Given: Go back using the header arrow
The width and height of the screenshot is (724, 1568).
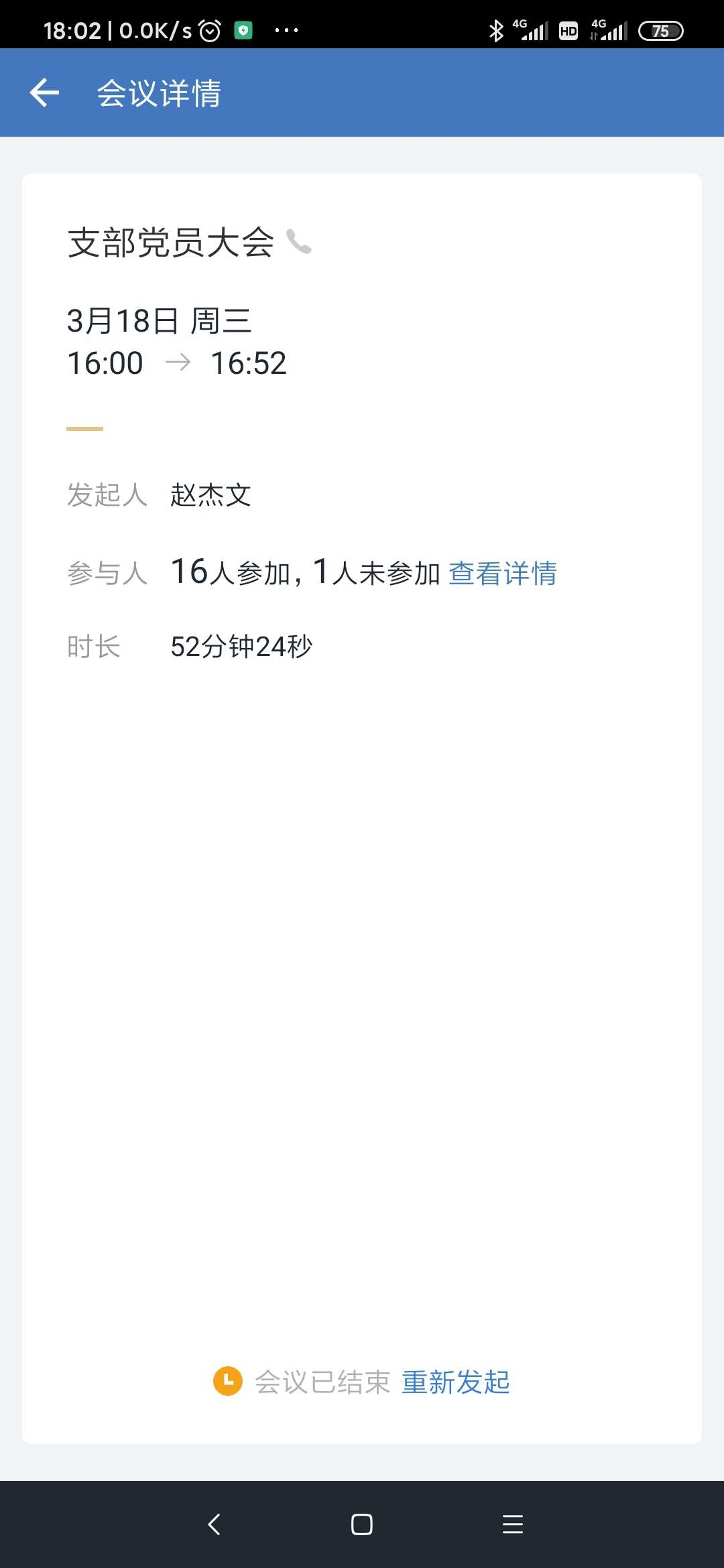Looking at the screenshot, I should pyautogui.click(x=45, y=92).
